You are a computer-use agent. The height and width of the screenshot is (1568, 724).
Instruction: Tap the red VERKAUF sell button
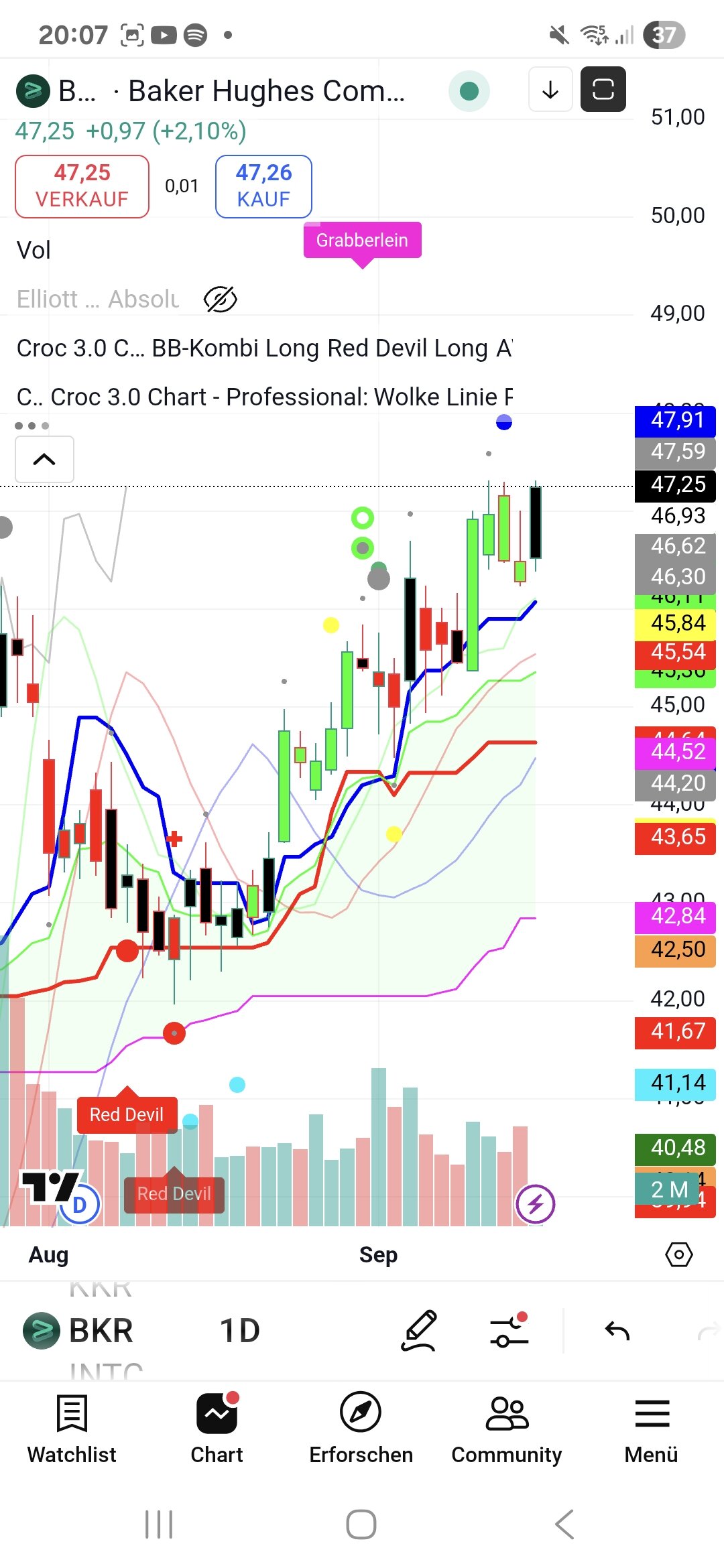pyautogui.click(x=82, y=186)
